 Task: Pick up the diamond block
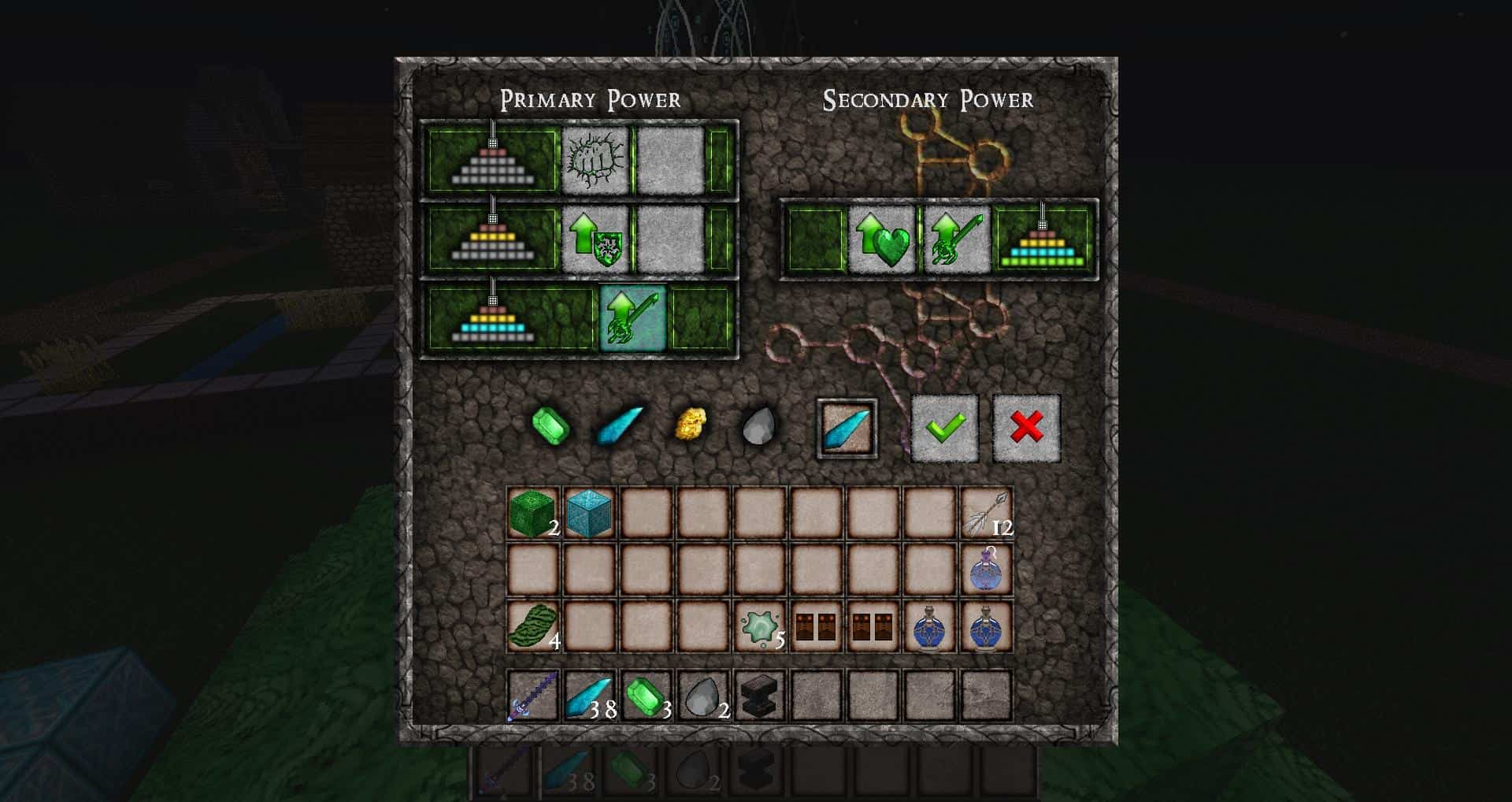[x=589, y=514]
